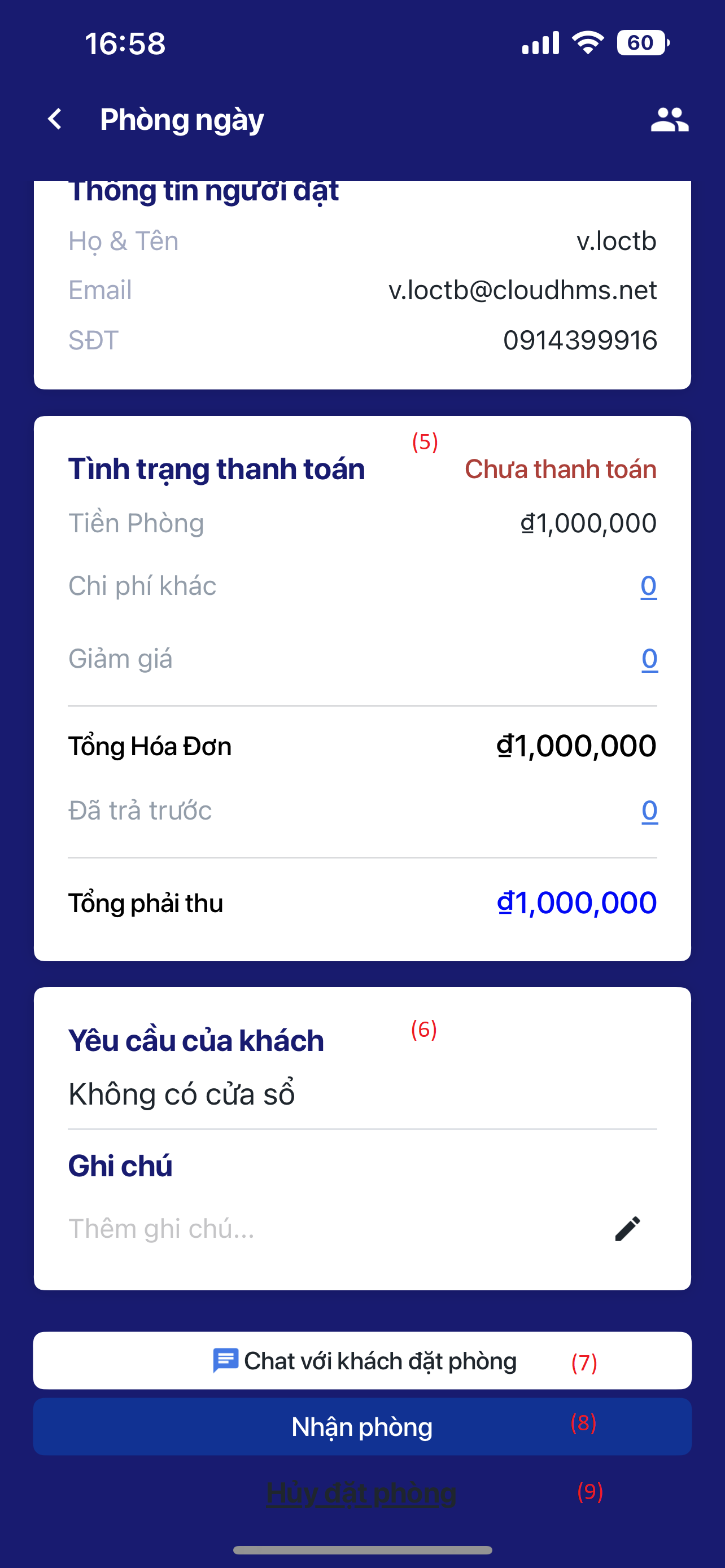Image resolution: width=725 pixels, height=1568 pixels.
Task: Edit the Đã trả trước amount
Action: pyautogui.click(x=649, y=811)
